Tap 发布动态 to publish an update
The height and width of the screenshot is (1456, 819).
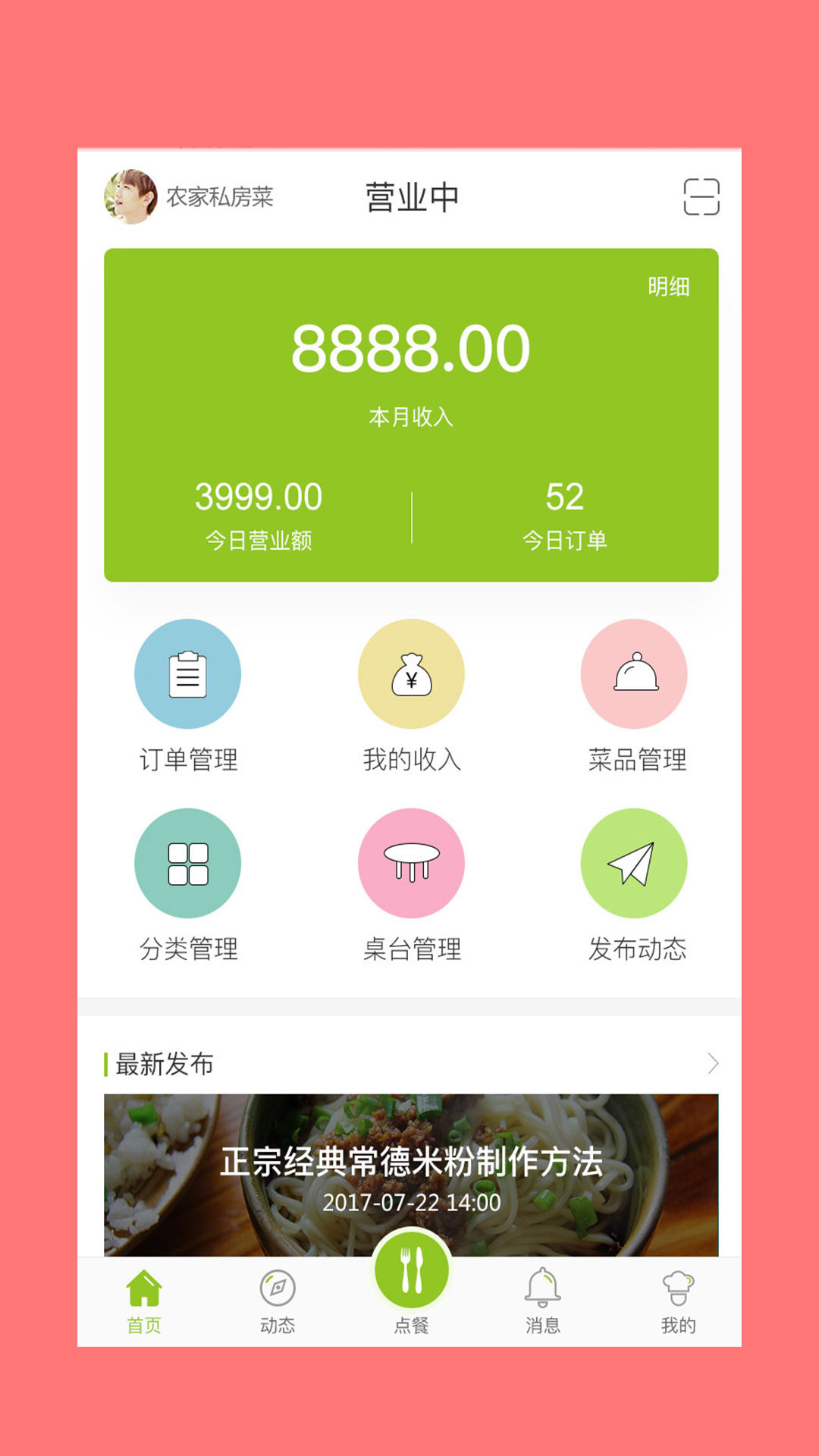point(634,863)
